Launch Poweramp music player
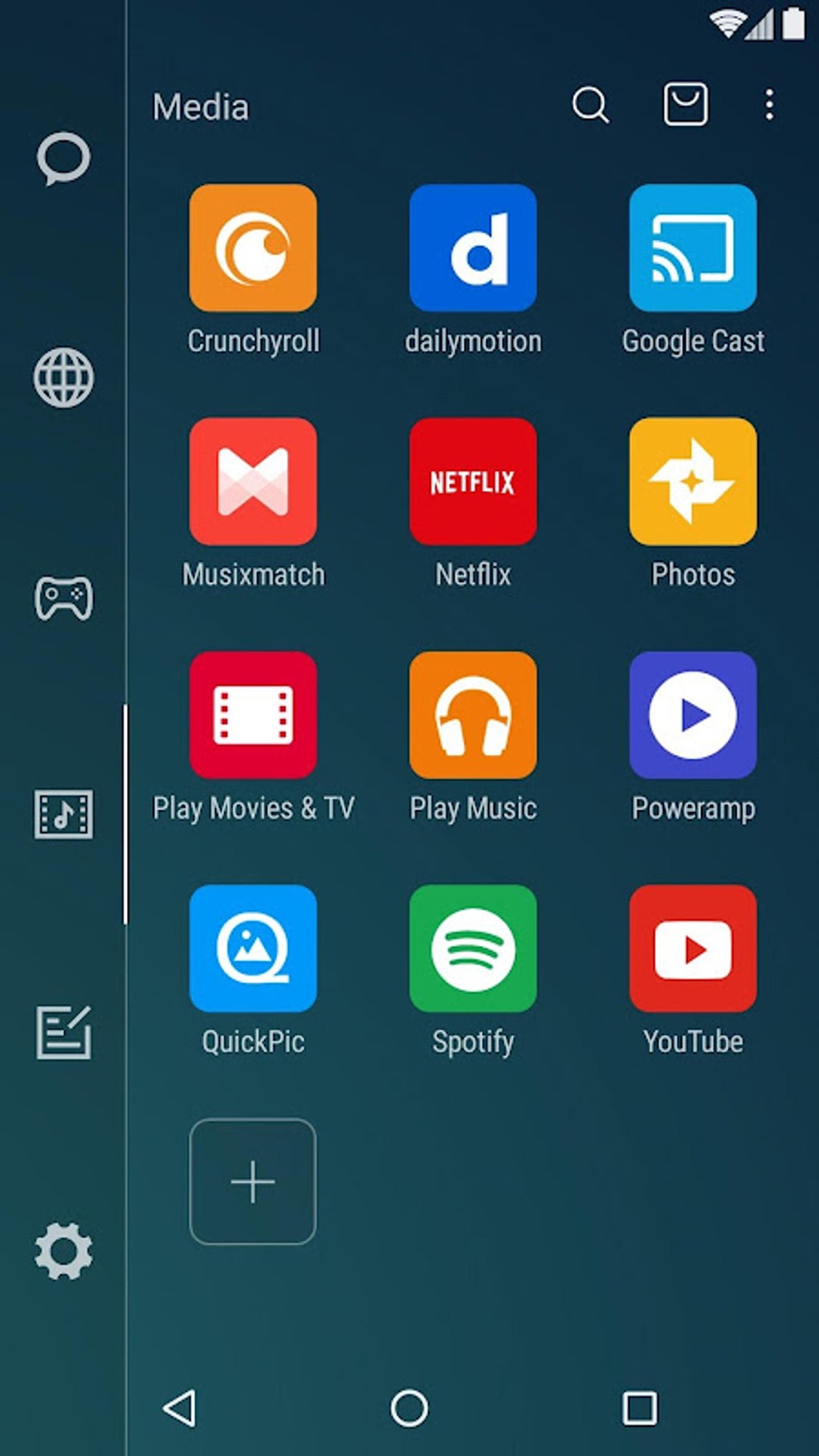Image resolution: width=819 pixels, height=1456 pixels. (693, 715)
